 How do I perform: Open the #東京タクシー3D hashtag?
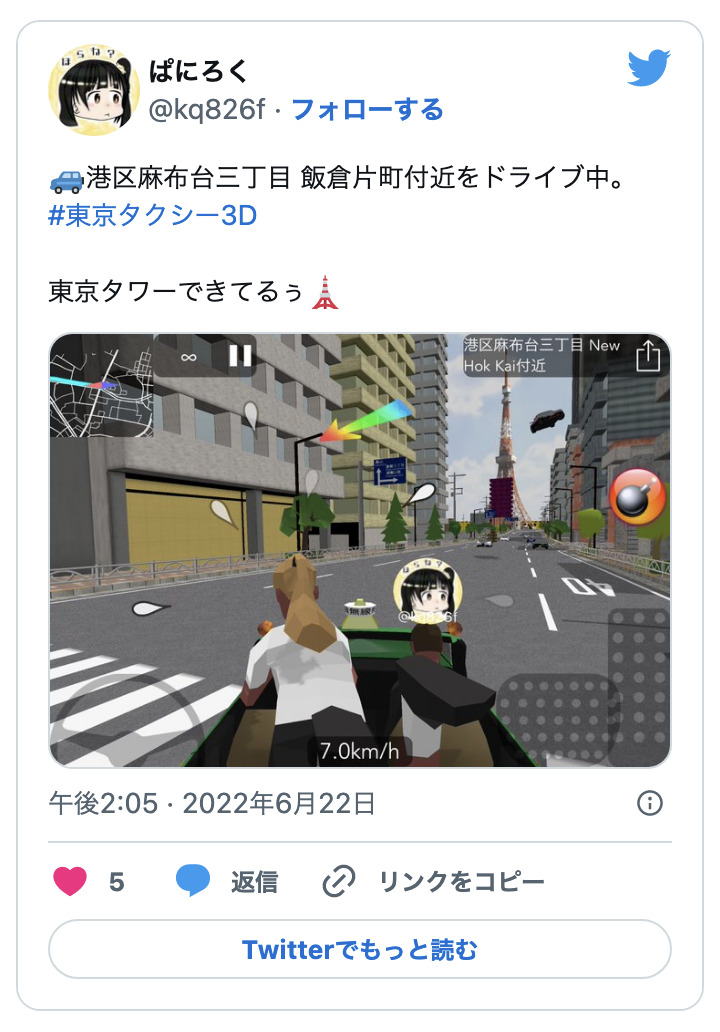[x=152, y=215]
